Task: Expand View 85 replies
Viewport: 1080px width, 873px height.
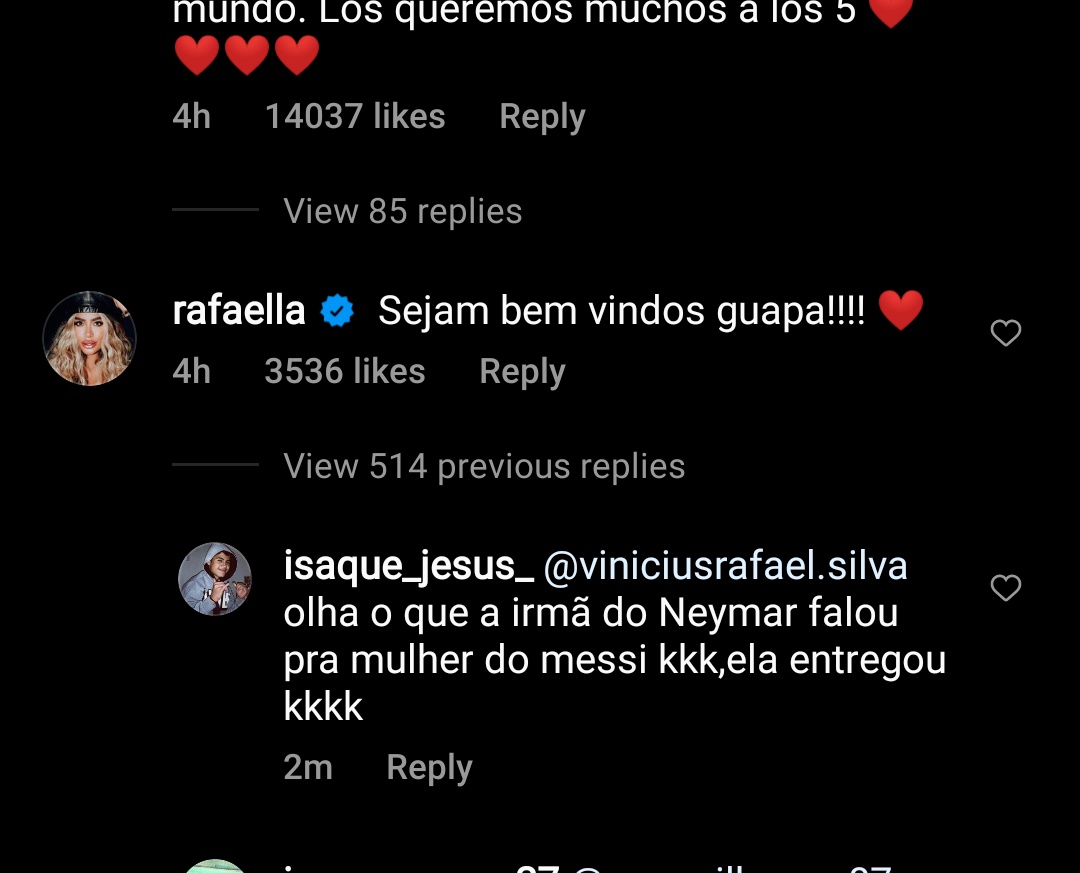Action: 402,211
